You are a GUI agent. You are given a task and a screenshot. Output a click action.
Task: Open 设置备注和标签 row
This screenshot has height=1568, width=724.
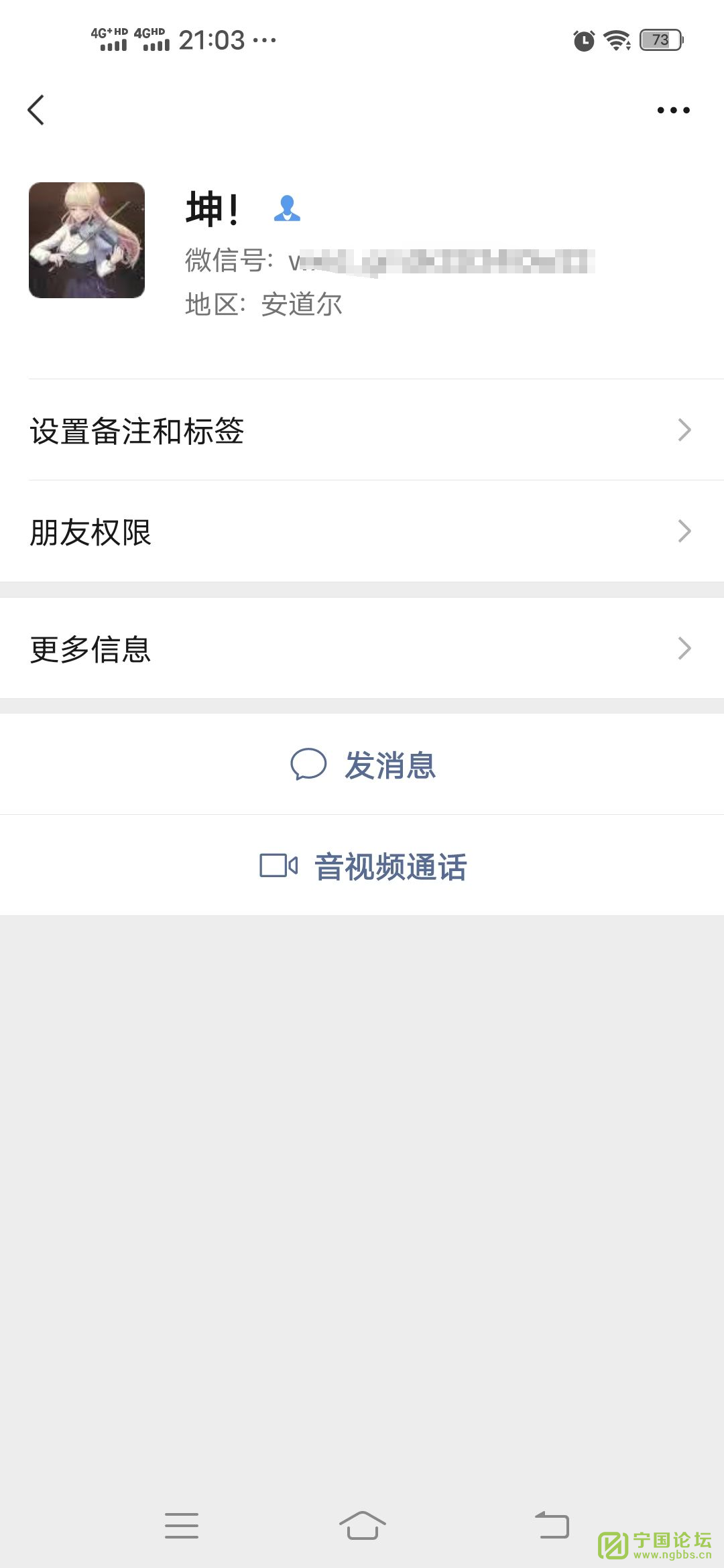[x=362, y=430]
